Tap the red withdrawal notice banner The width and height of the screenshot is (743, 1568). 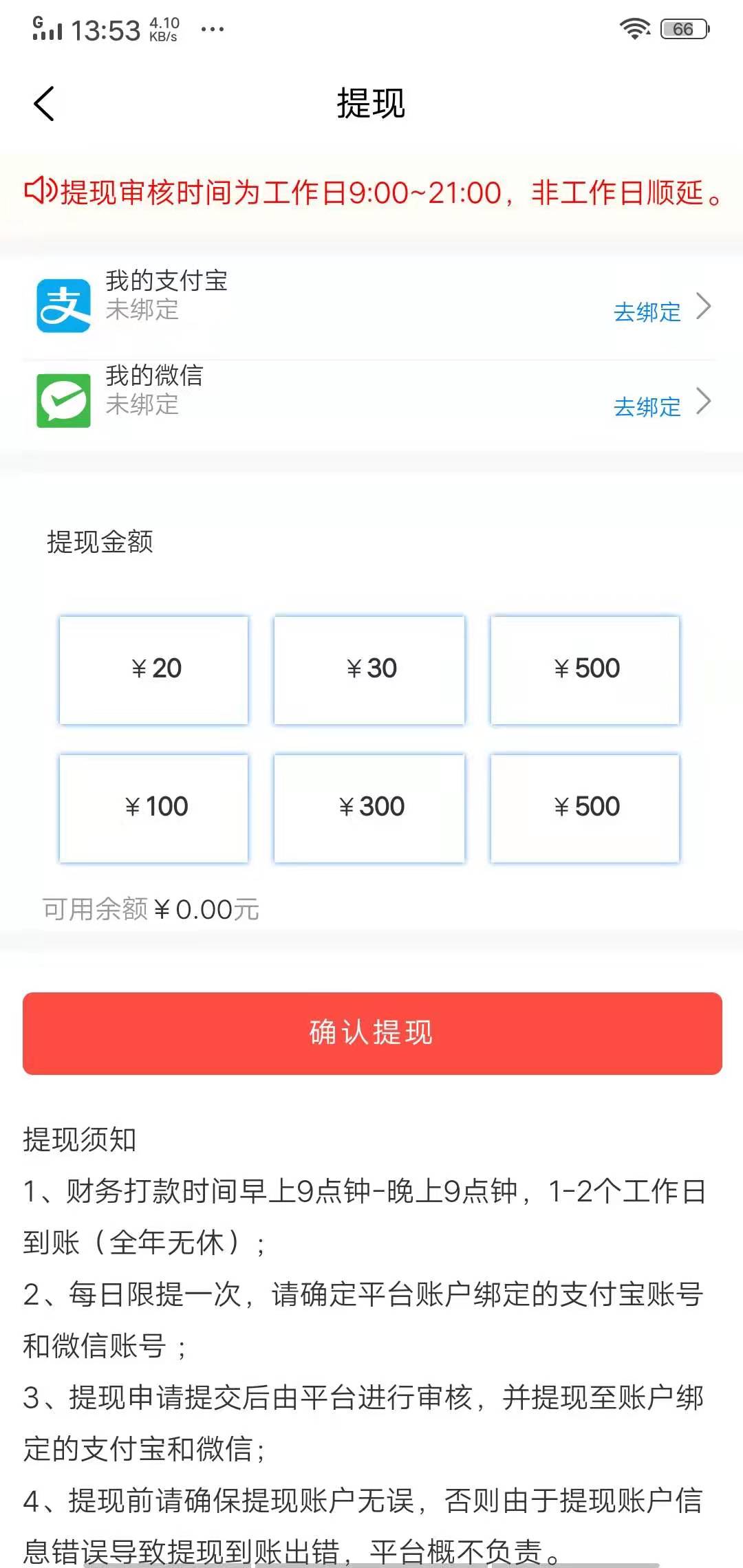click(x=371, y=193)
